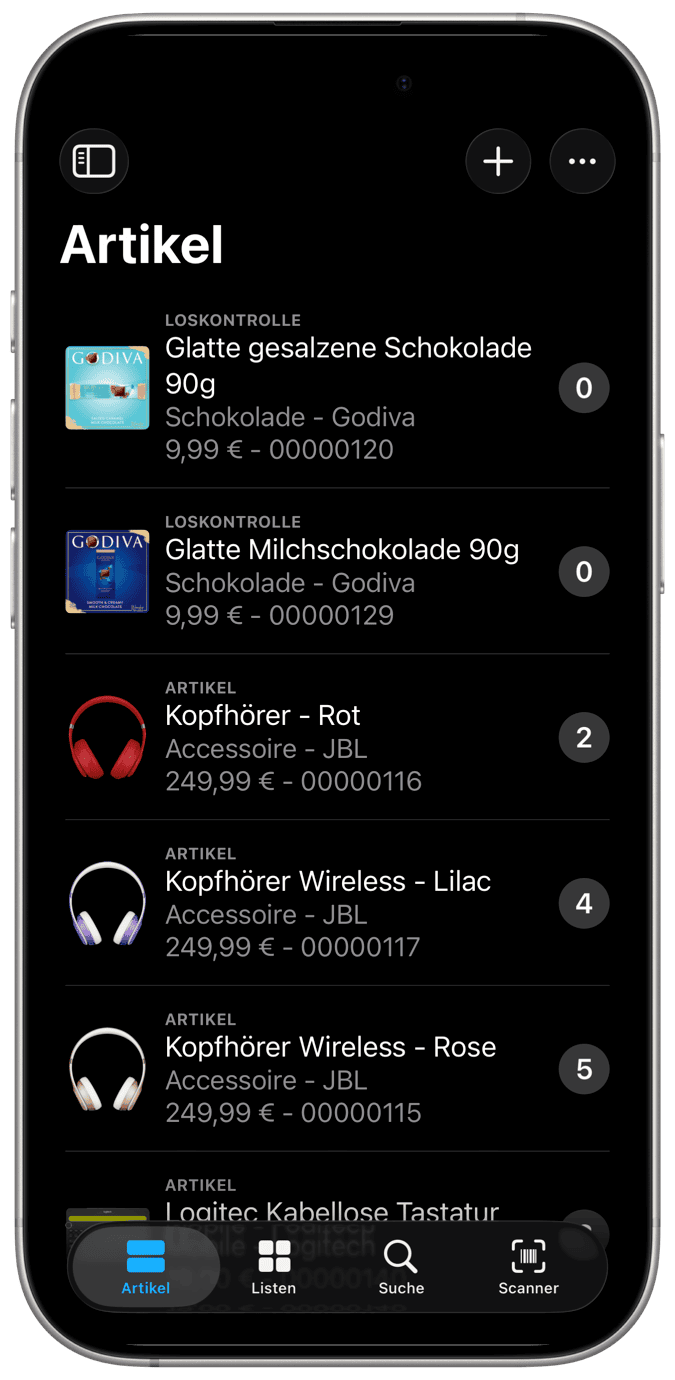Add a new Artikel with plus
The width and height of the screenshot is (675, 1380).
click(x=498, y=161)
